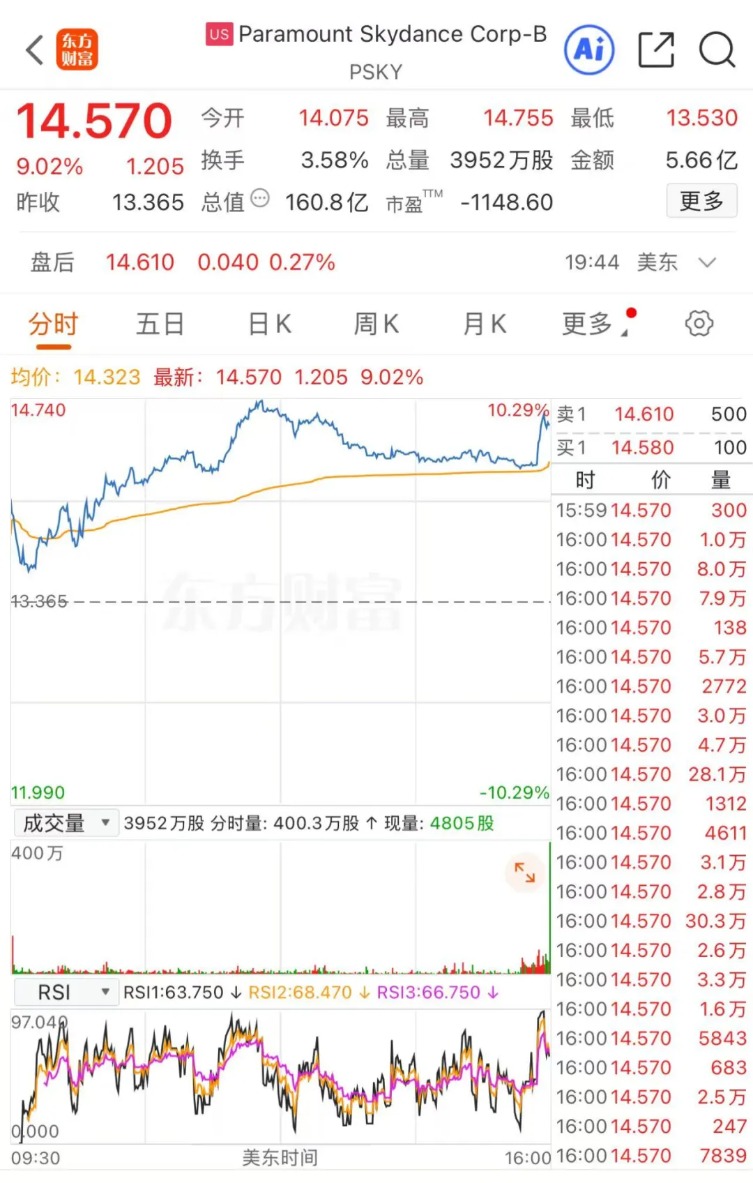Viewport: 753px width, 1183px height.
Task: Toggle to the 周K weekly chart view
Action: pos(375,323)
